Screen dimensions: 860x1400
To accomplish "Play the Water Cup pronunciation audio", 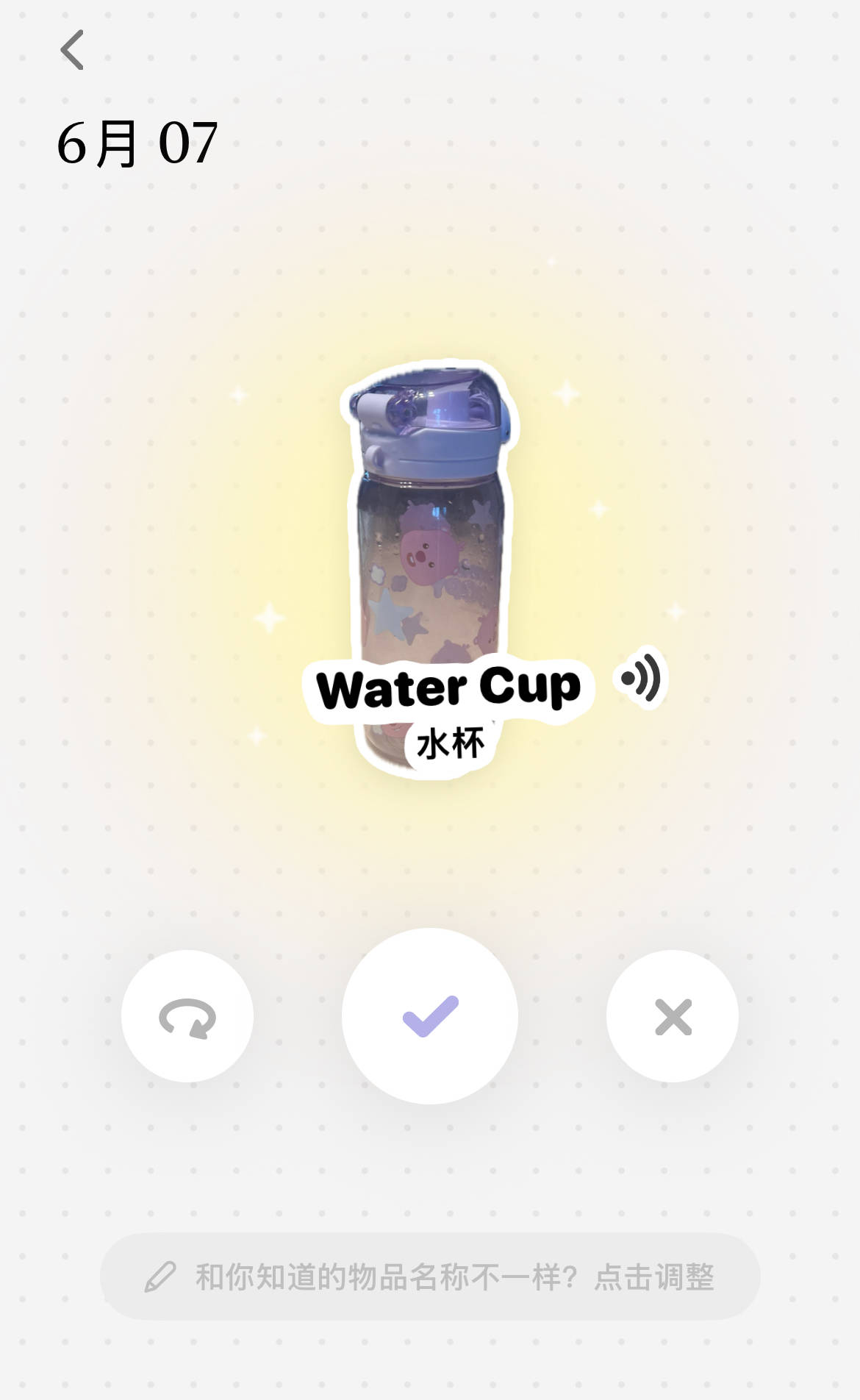I will tap(641, 678).
